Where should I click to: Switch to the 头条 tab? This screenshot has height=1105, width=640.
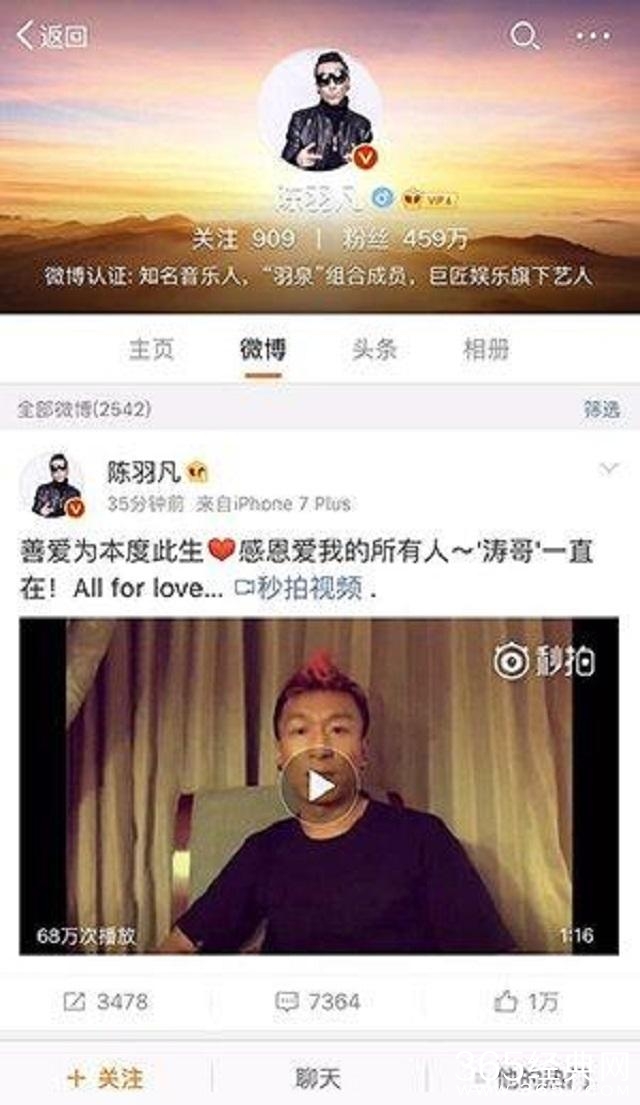tap(375, 349)
